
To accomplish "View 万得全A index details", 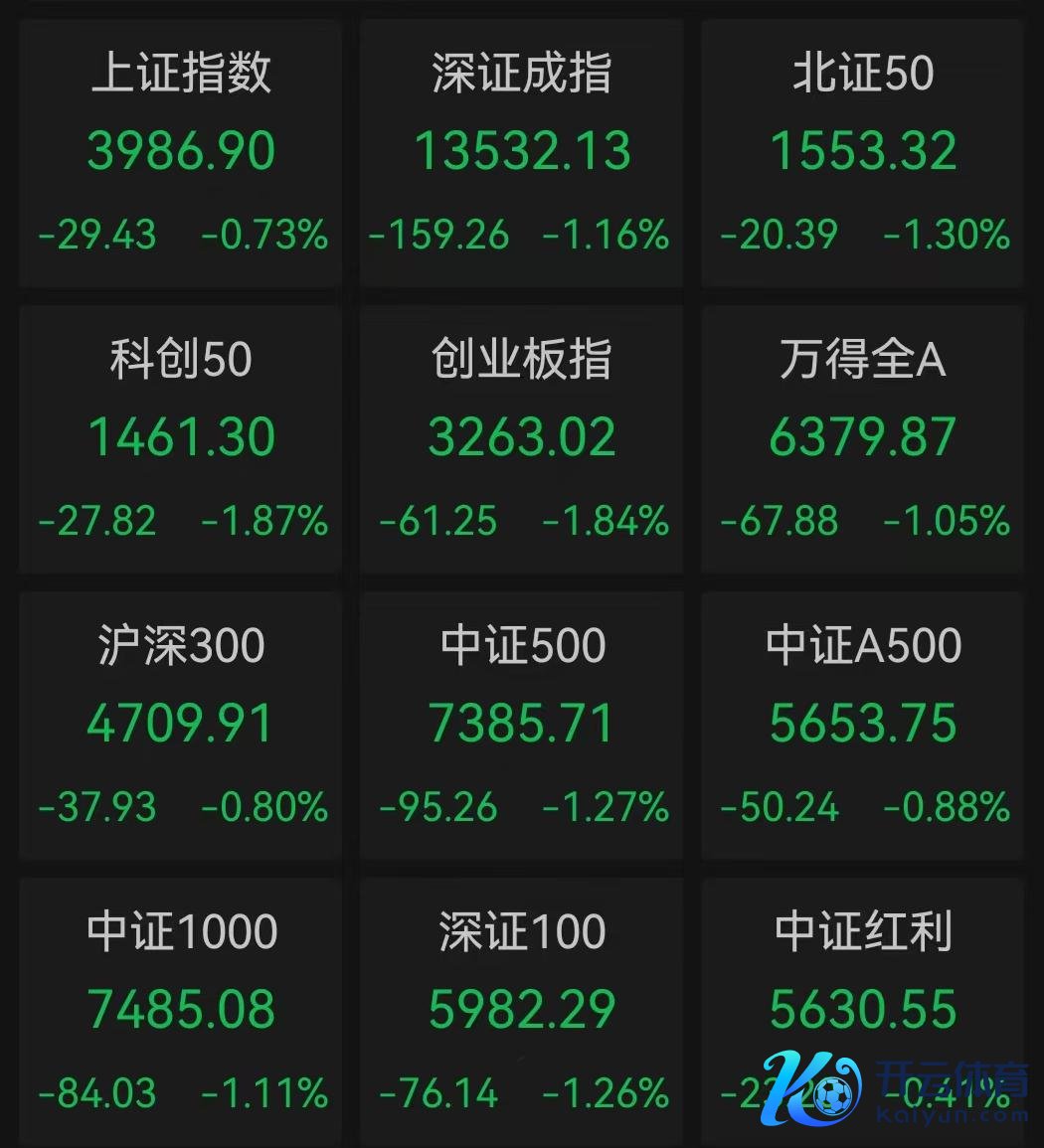I will click(862, 438).
